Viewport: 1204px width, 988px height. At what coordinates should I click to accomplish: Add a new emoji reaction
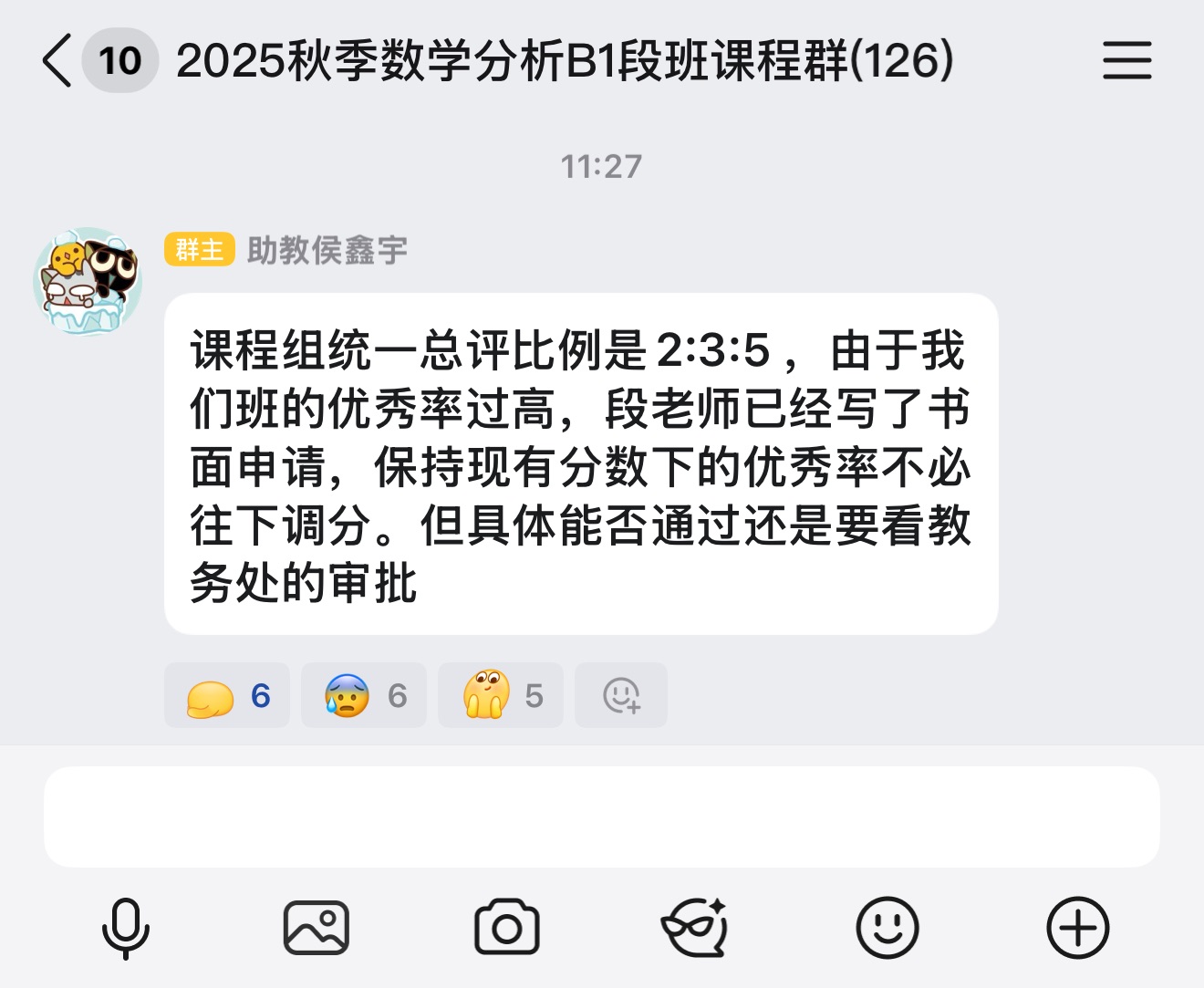point(621,696)
